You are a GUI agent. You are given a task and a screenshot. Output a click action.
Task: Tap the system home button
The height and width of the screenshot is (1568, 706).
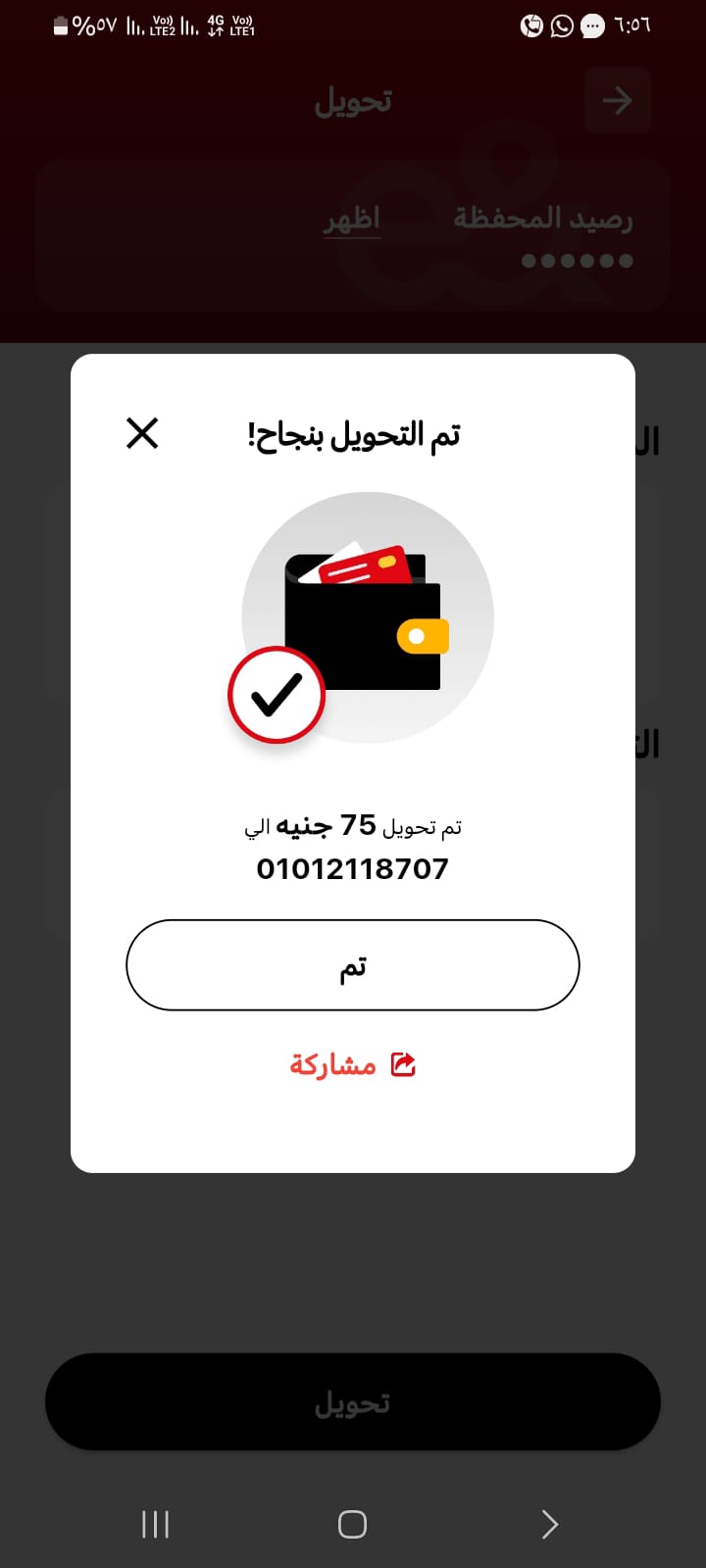[352, 1524]
